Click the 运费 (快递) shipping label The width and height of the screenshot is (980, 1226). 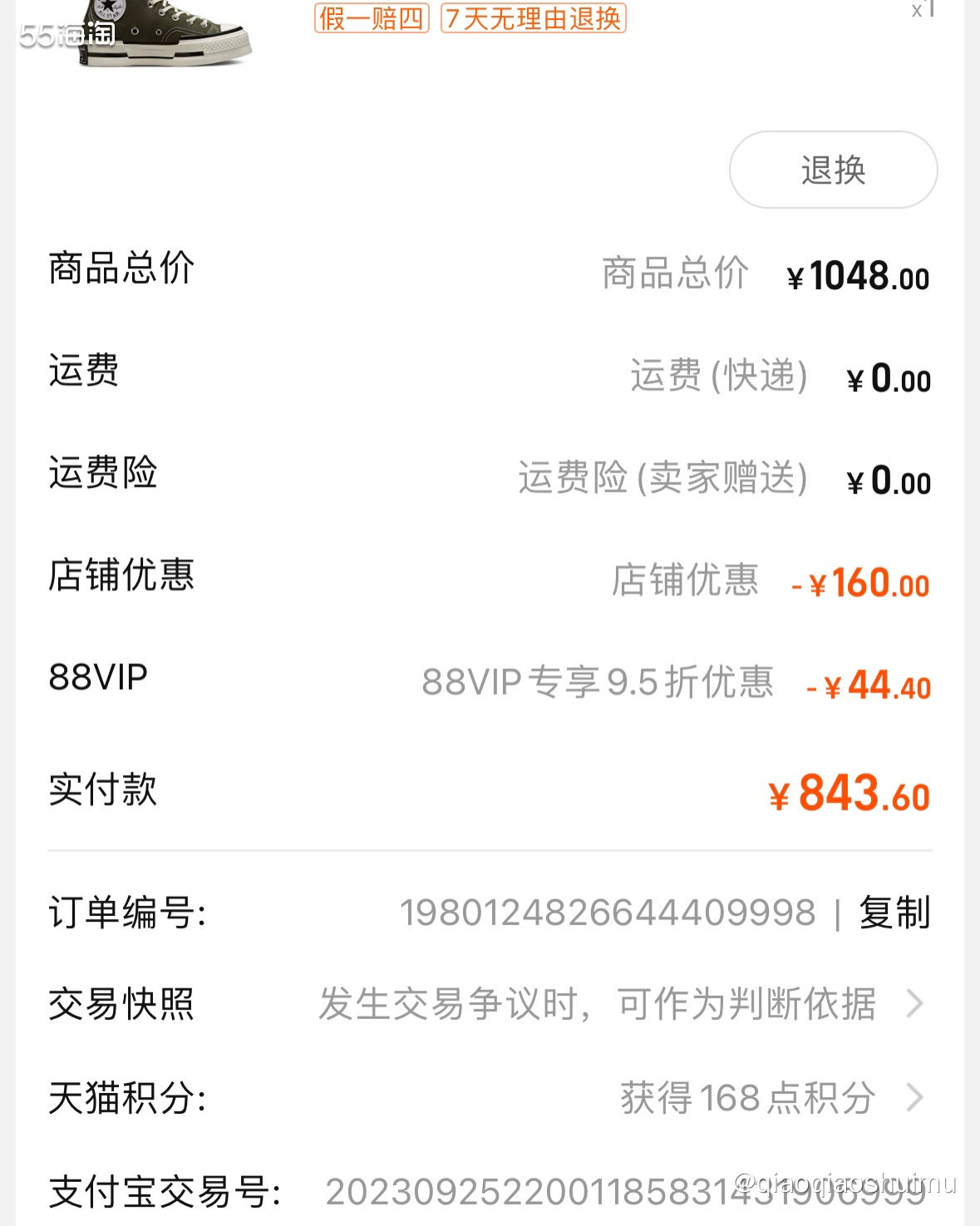tap(719, 376)
